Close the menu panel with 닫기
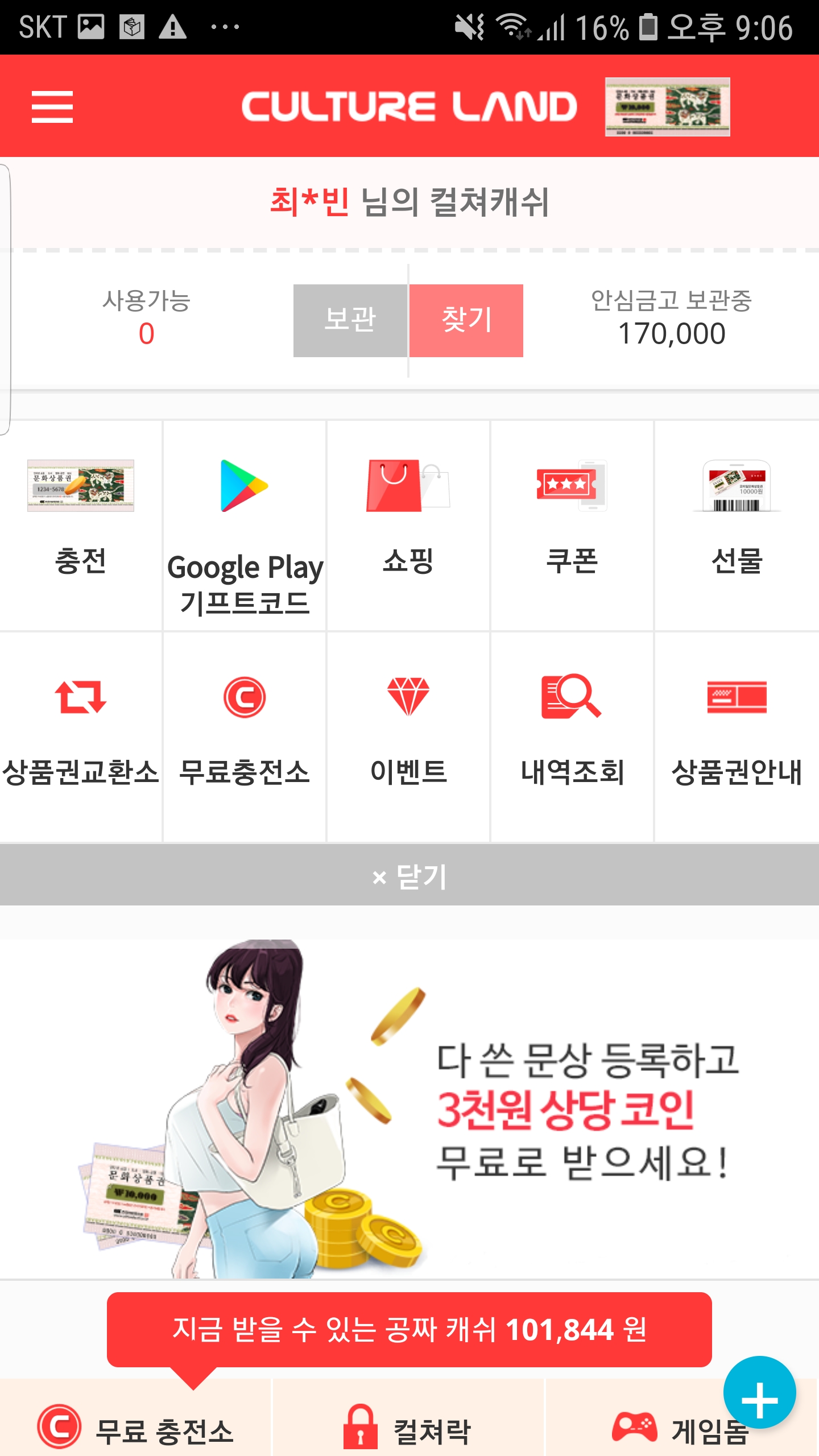Screen dimensions: 819x1456 409,875
